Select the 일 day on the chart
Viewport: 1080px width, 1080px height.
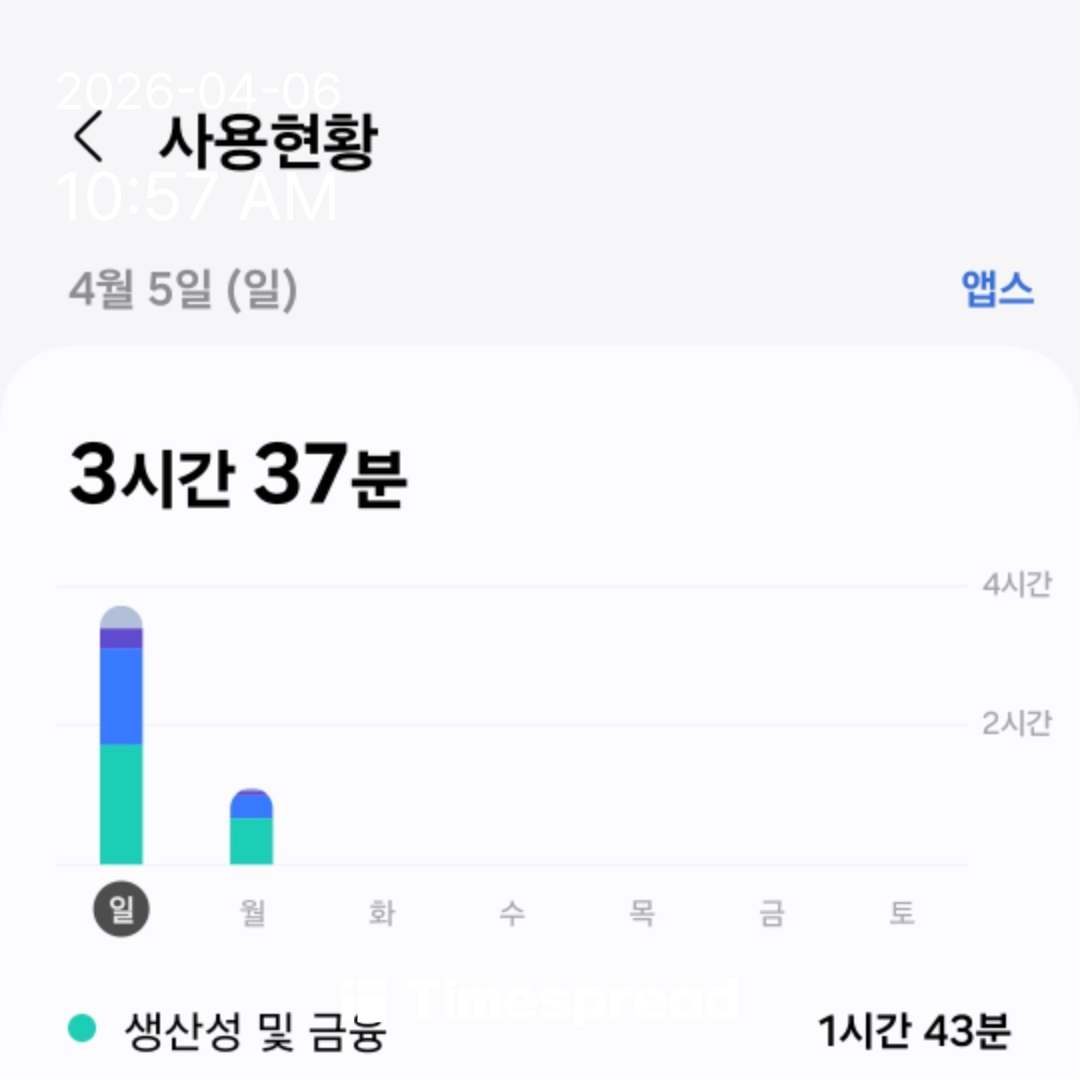pyautogui.click(x=121, y=911)
